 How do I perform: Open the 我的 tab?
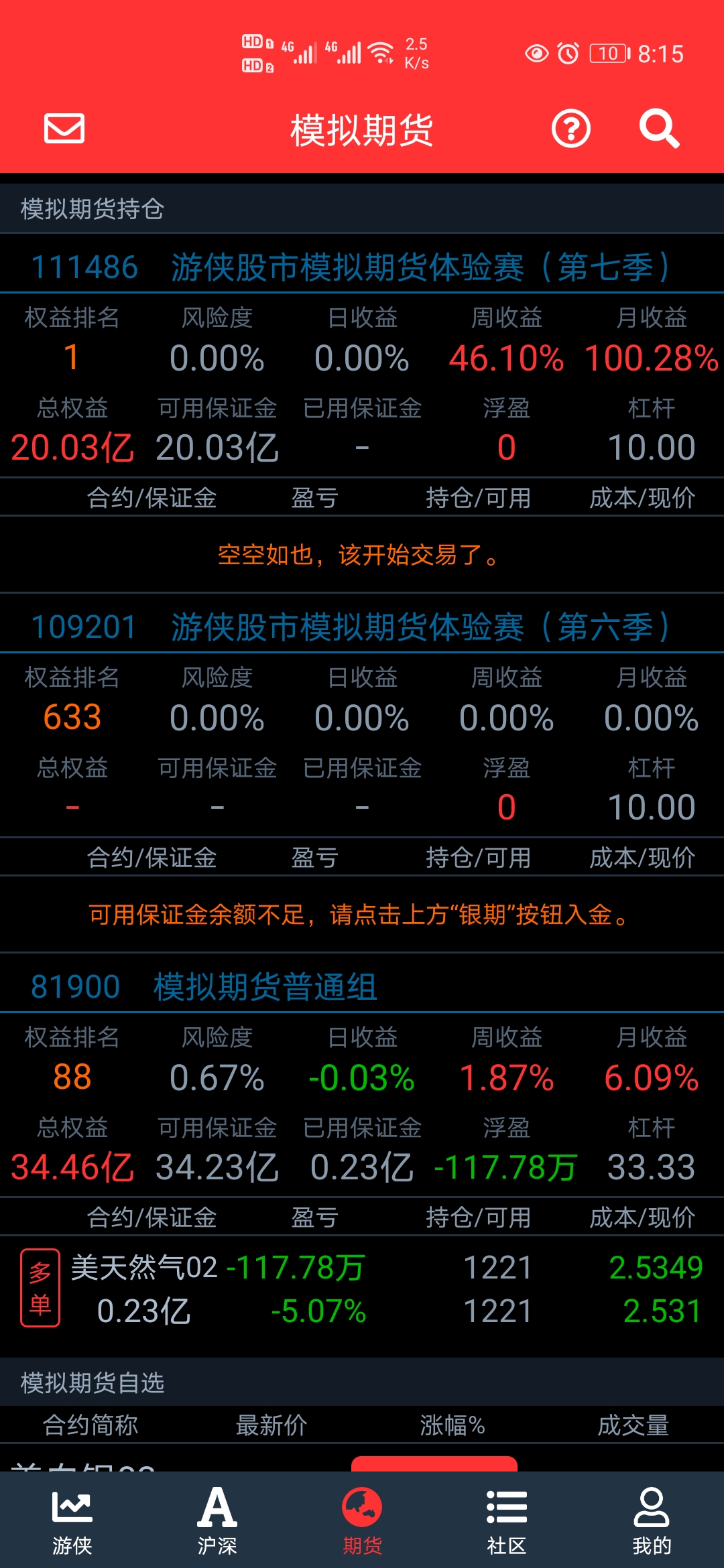click(x=652, y=1521)
